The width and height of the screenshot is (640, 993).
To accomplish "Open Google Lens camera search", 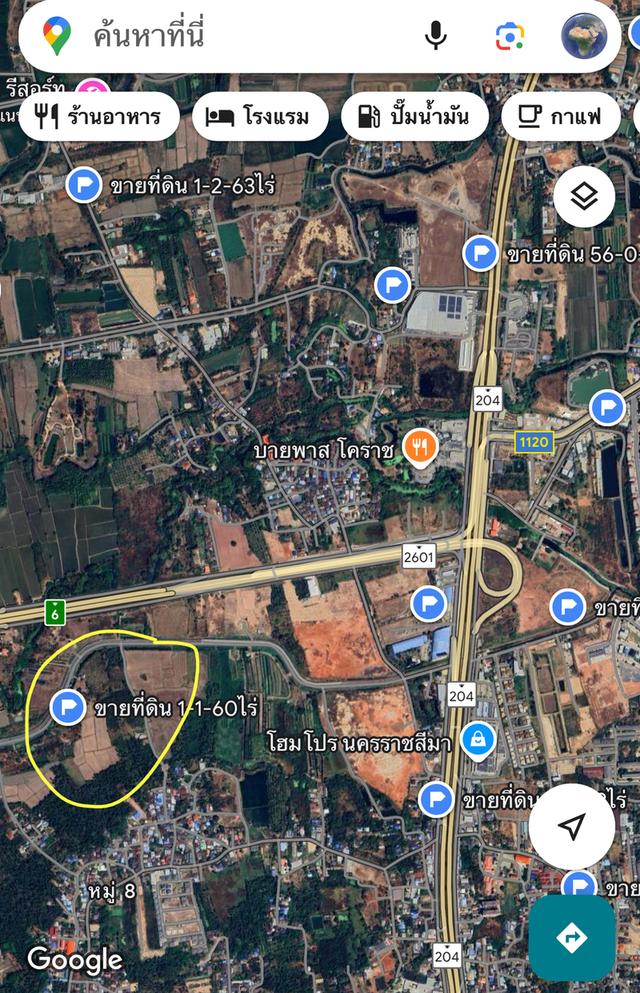I will click(x=510, y=37).
